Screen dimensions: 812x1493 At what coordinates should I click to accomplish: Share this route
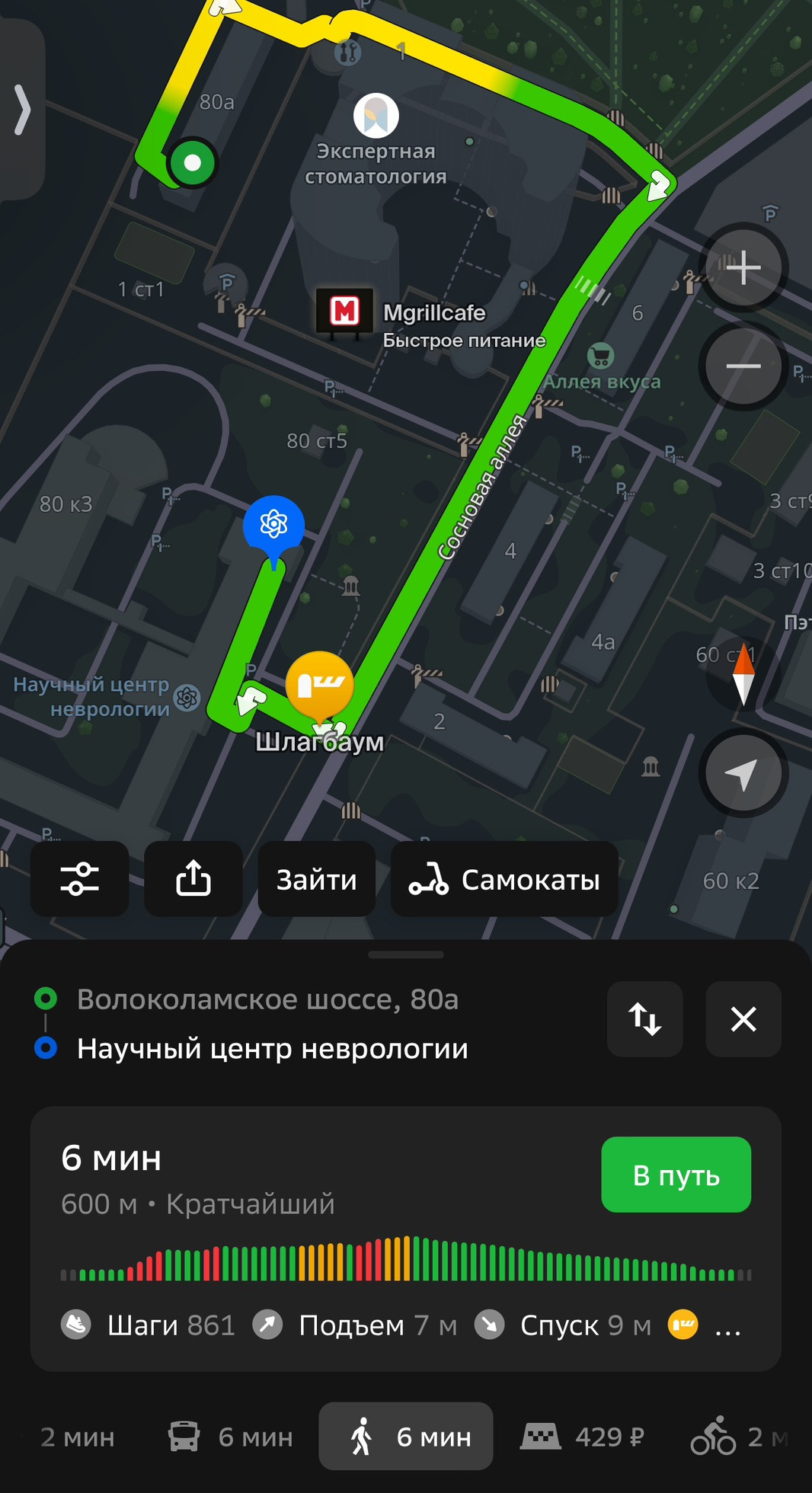(193, 879)
